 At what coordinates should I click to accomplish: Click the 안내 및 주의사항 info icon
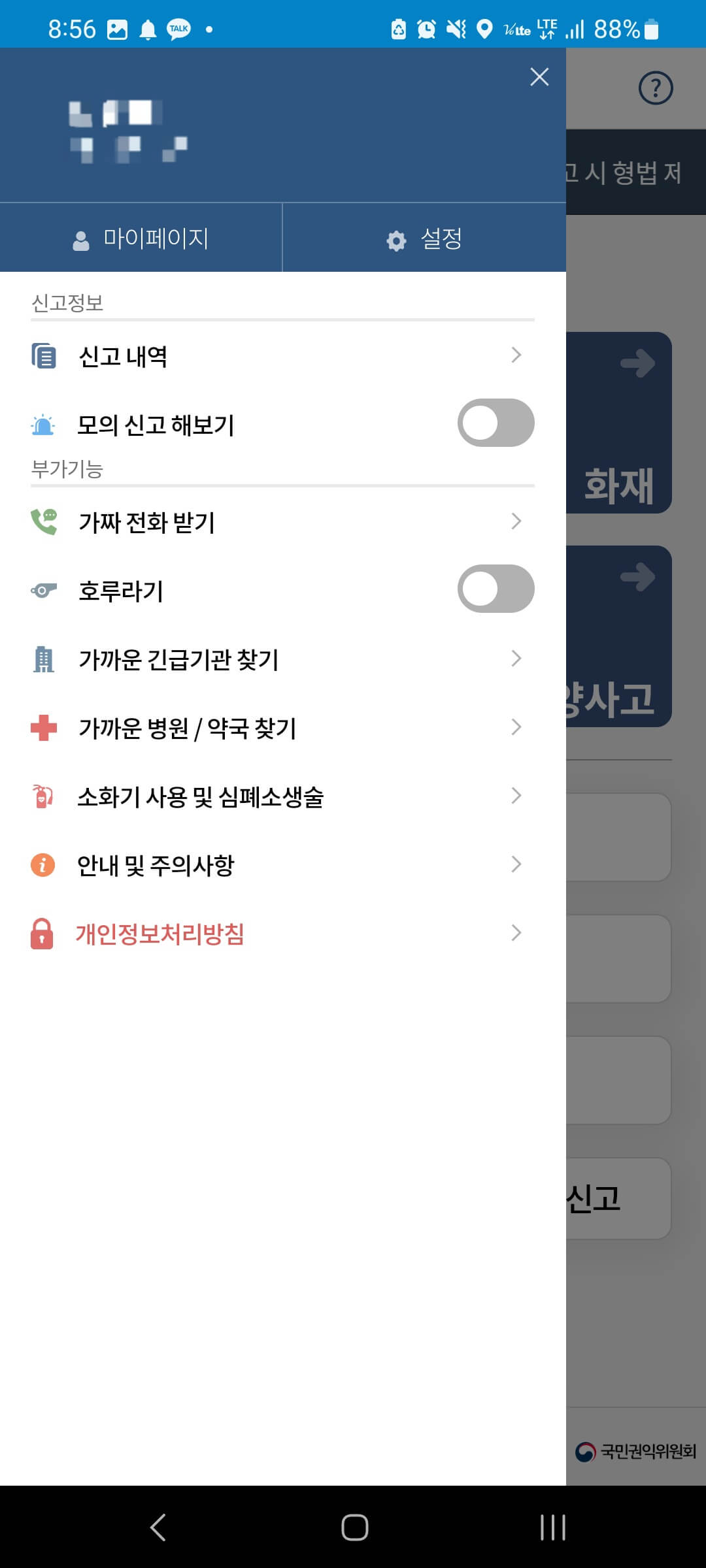(x=42, y=864)
